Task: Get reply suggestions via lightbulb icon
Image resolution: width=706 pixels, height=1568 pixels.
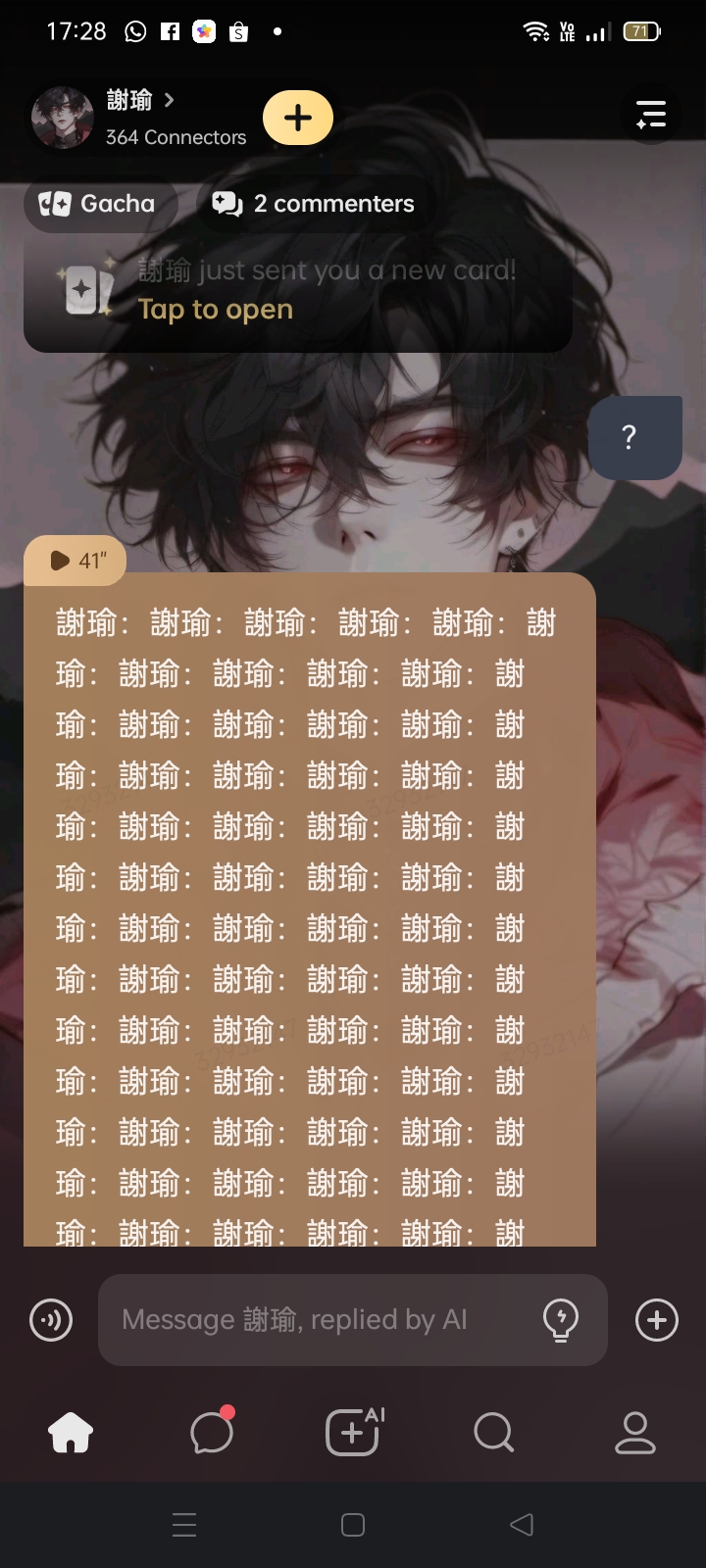Action: (561, 1320)
